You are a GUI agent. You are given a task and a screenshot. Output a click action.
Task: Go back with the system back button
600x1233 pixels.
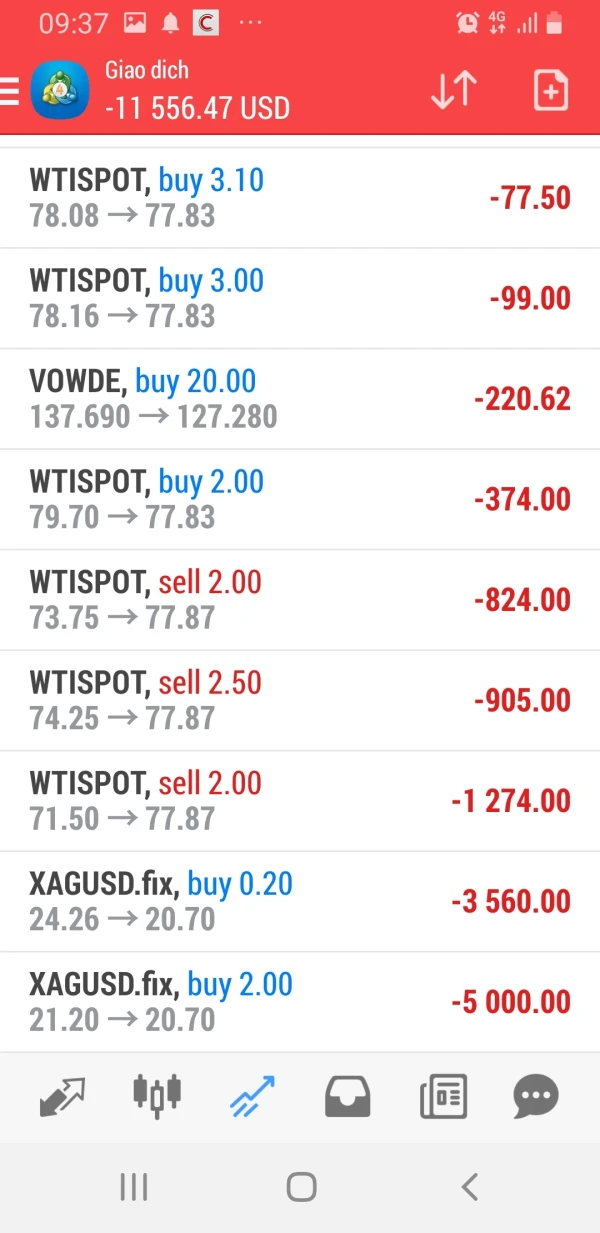click(469, 1187)
